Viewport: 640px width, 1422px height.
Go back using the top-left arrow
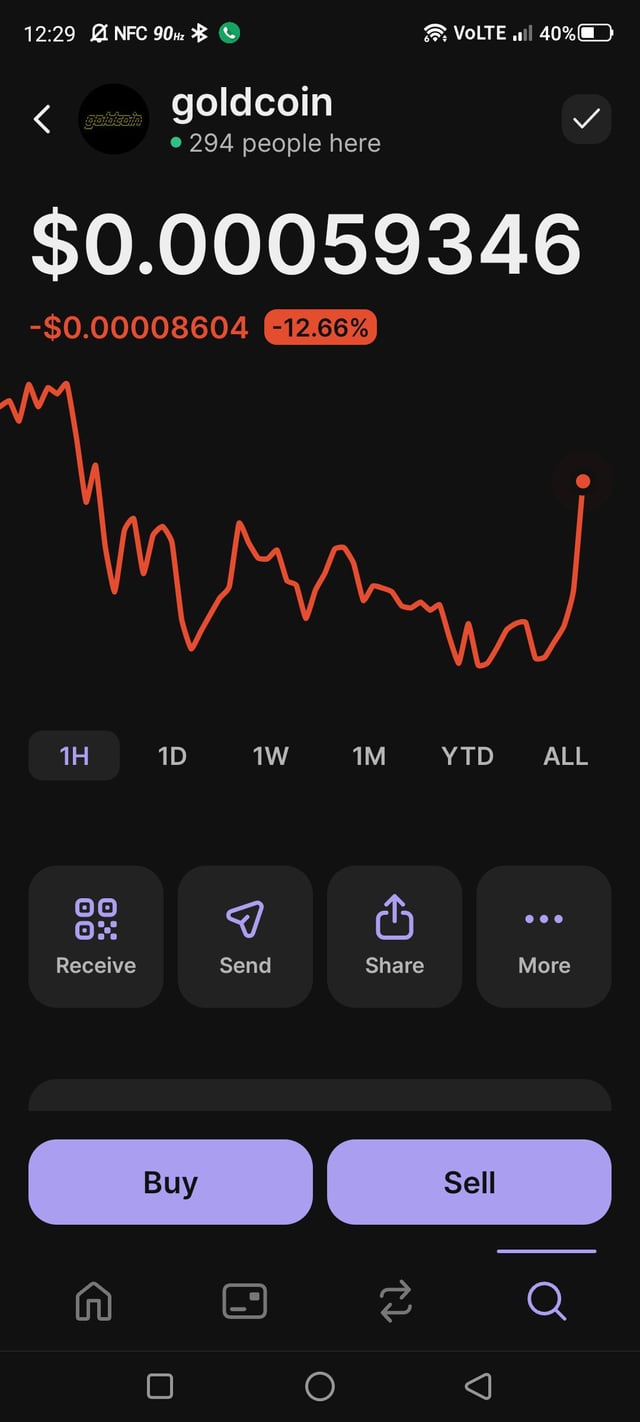click(x=42, y=120)
